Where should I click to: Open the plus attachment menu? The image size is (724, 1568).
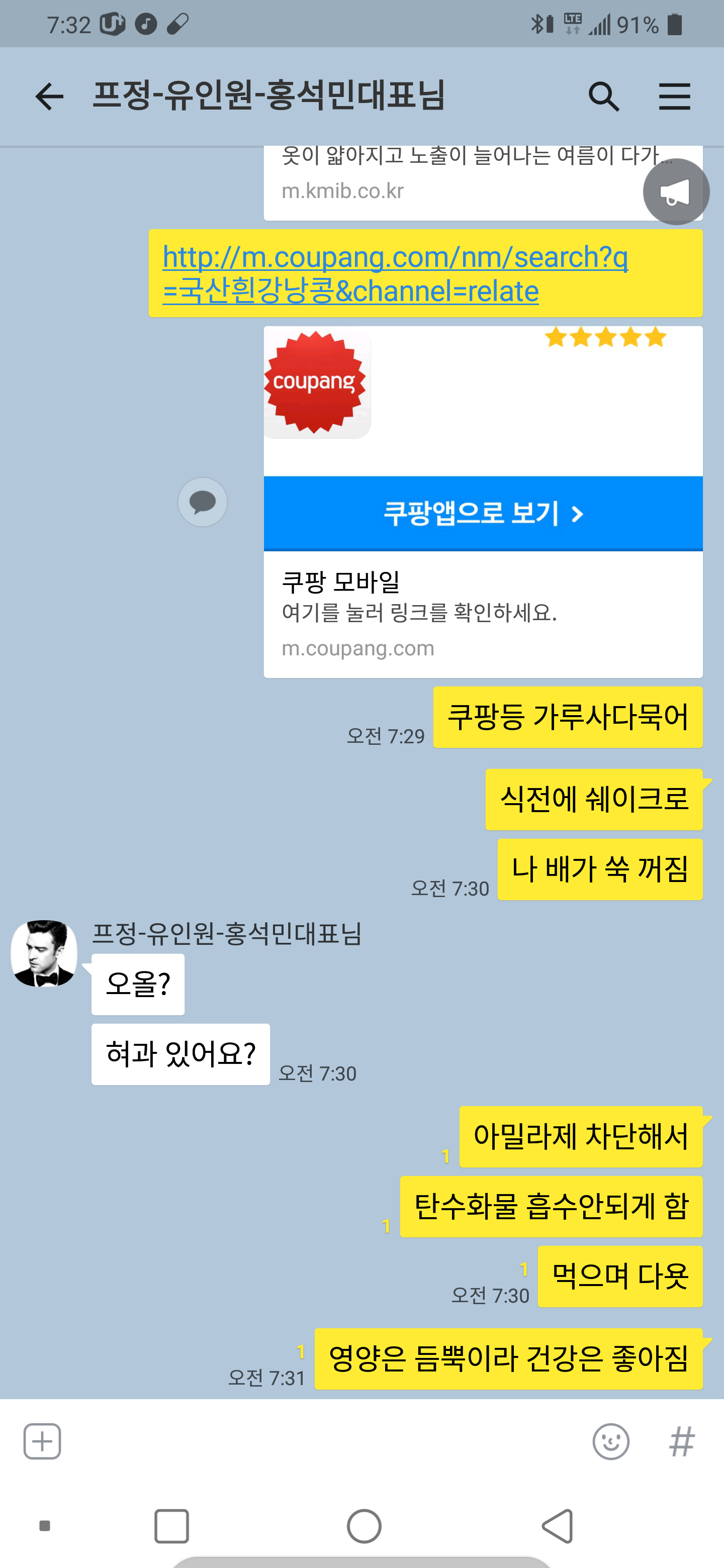click(42, 1441)
